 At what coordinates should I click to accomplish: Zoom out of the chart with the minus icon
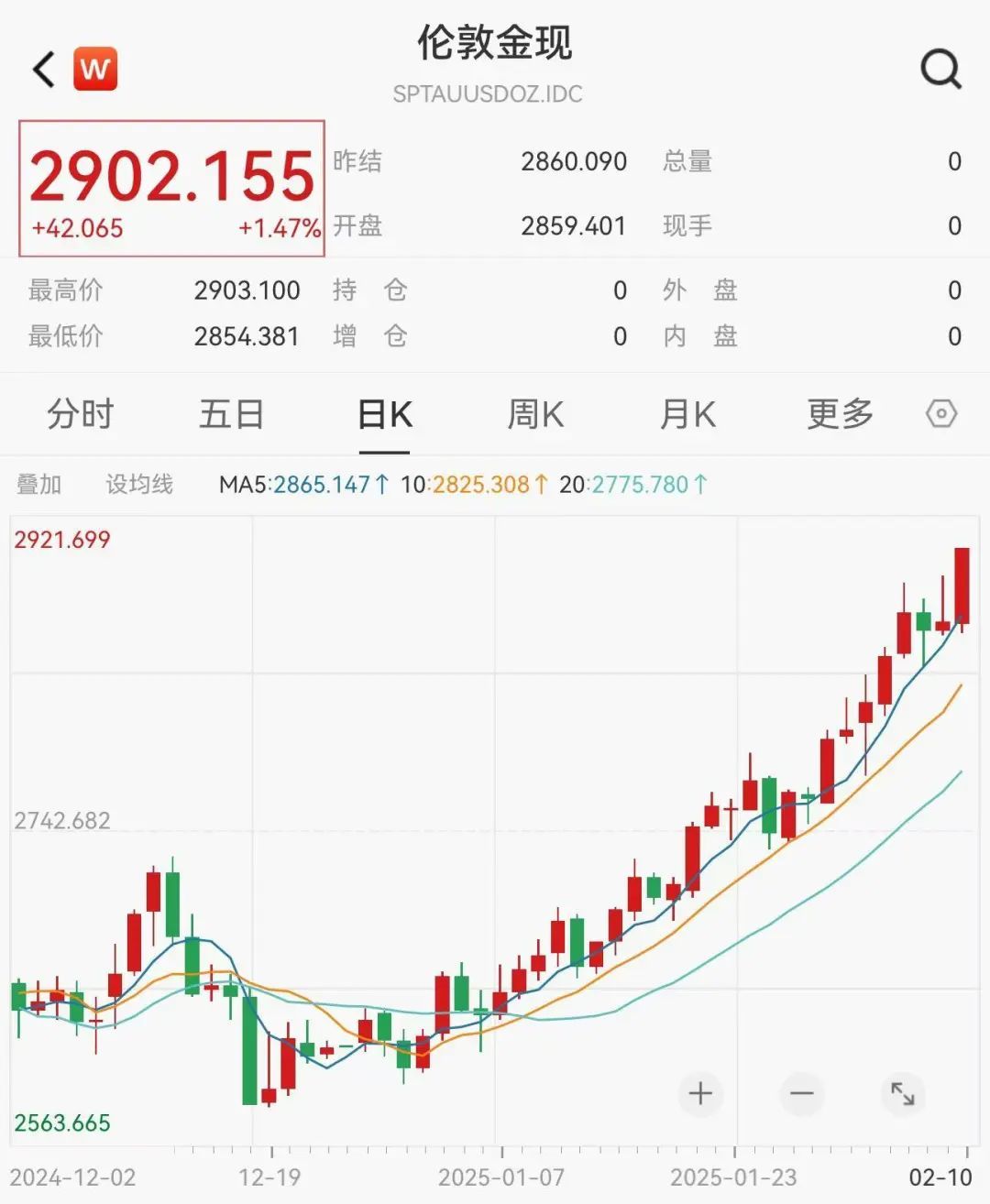pyautogui.click(x=801, y=1094)
